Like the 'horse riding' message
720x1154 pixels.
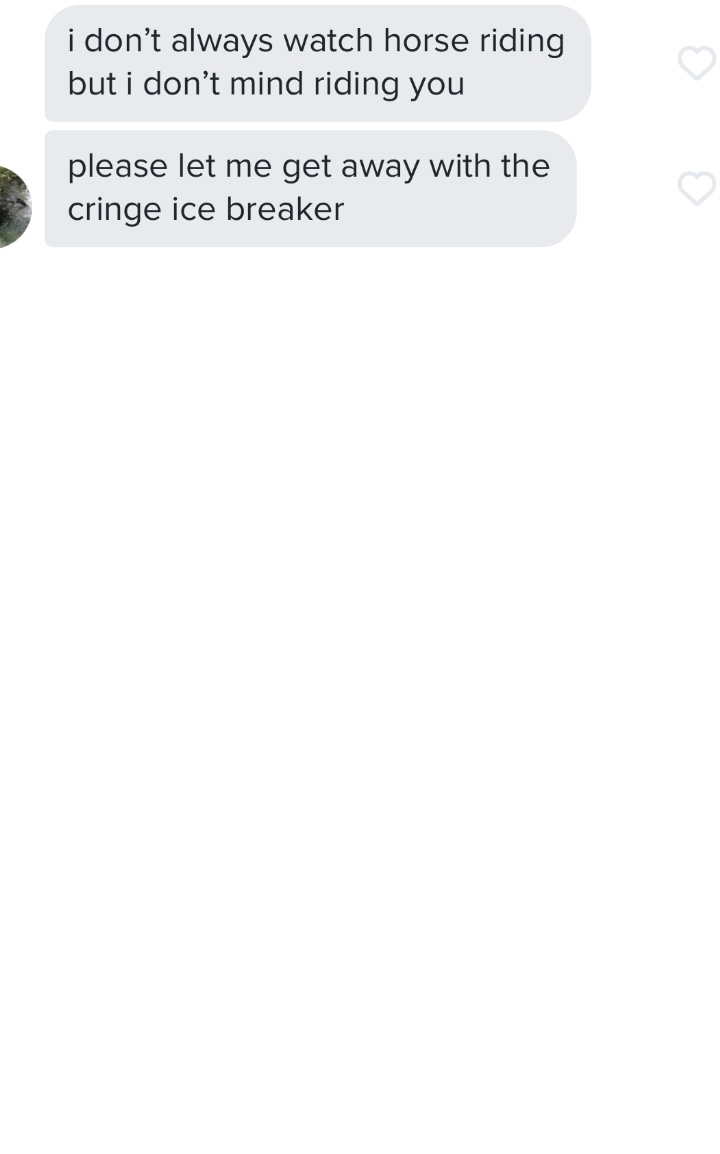coord(696,63)
